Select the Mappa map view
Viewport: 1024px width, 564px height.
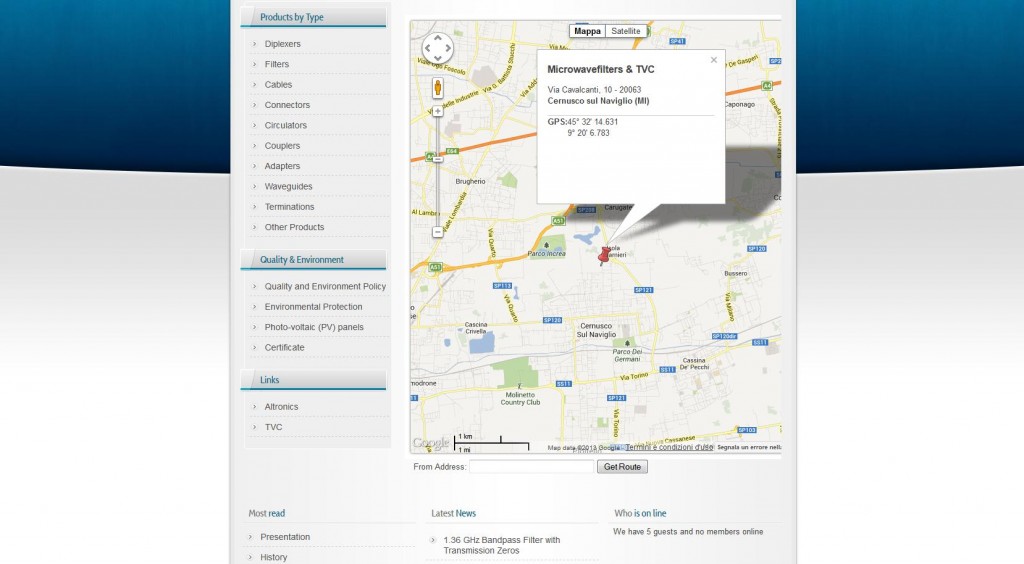point(587,31)
